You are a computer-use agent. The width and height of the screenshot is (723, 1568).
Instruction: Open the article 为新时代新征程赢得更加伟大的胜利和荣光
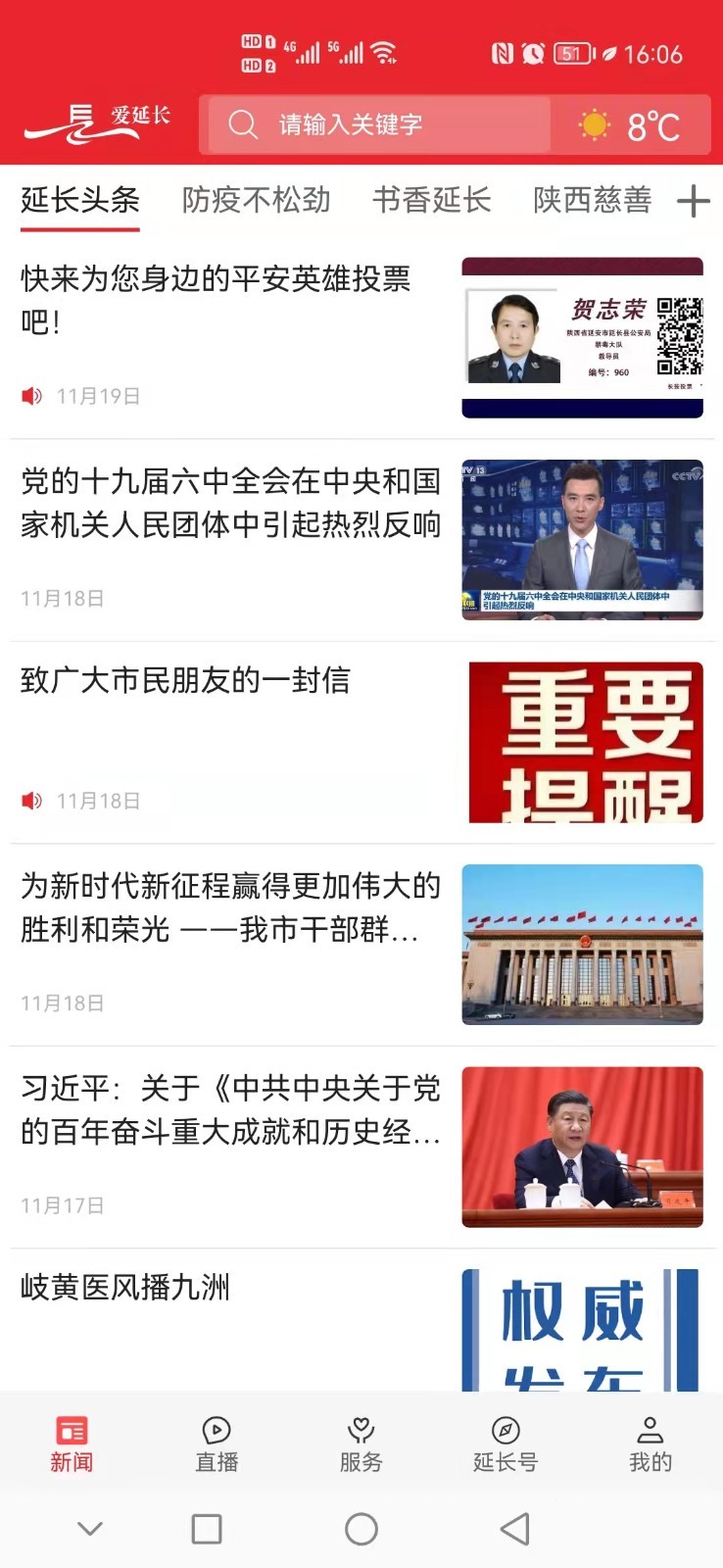[x=230, y=907]
